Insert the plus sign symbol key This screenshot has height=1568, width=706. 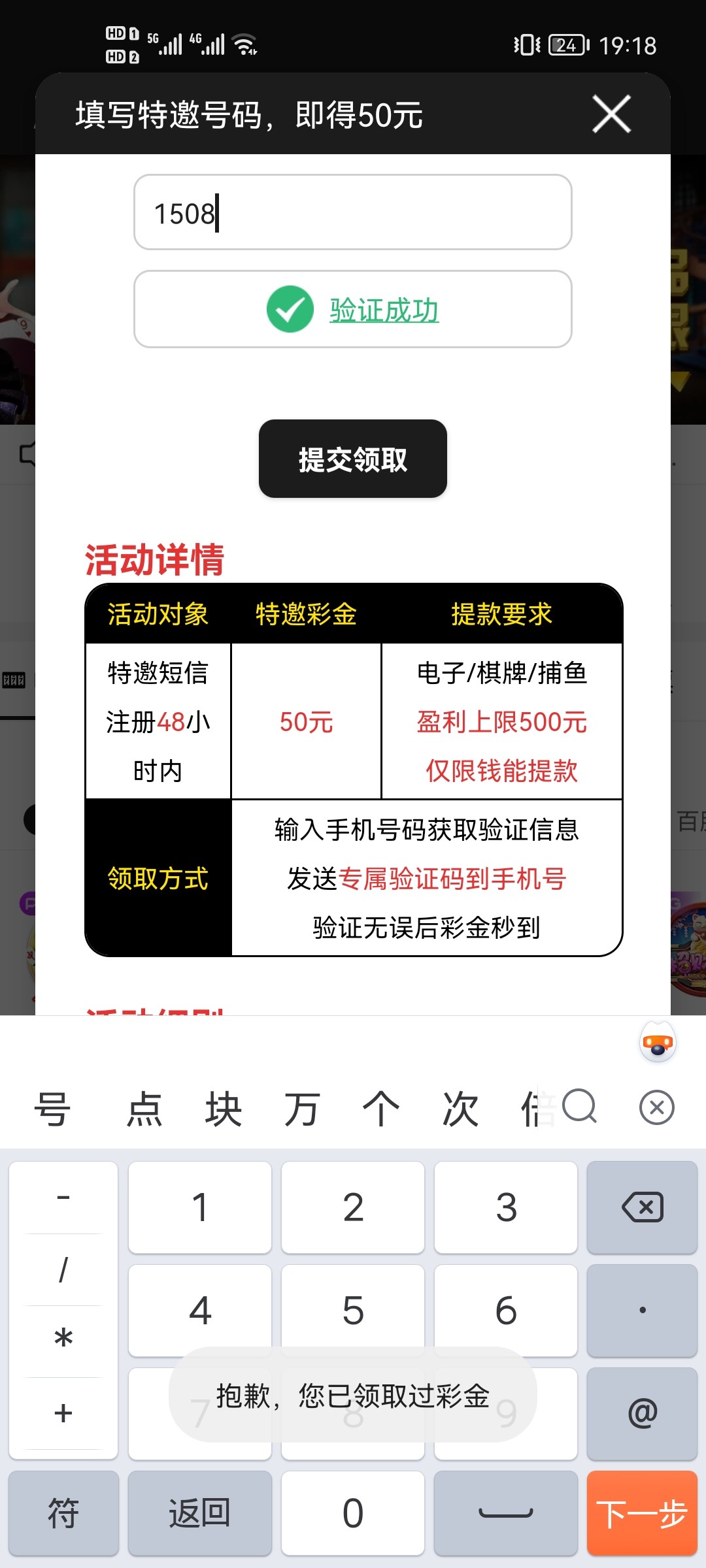pyautogui.click(x=63, y=1413)
